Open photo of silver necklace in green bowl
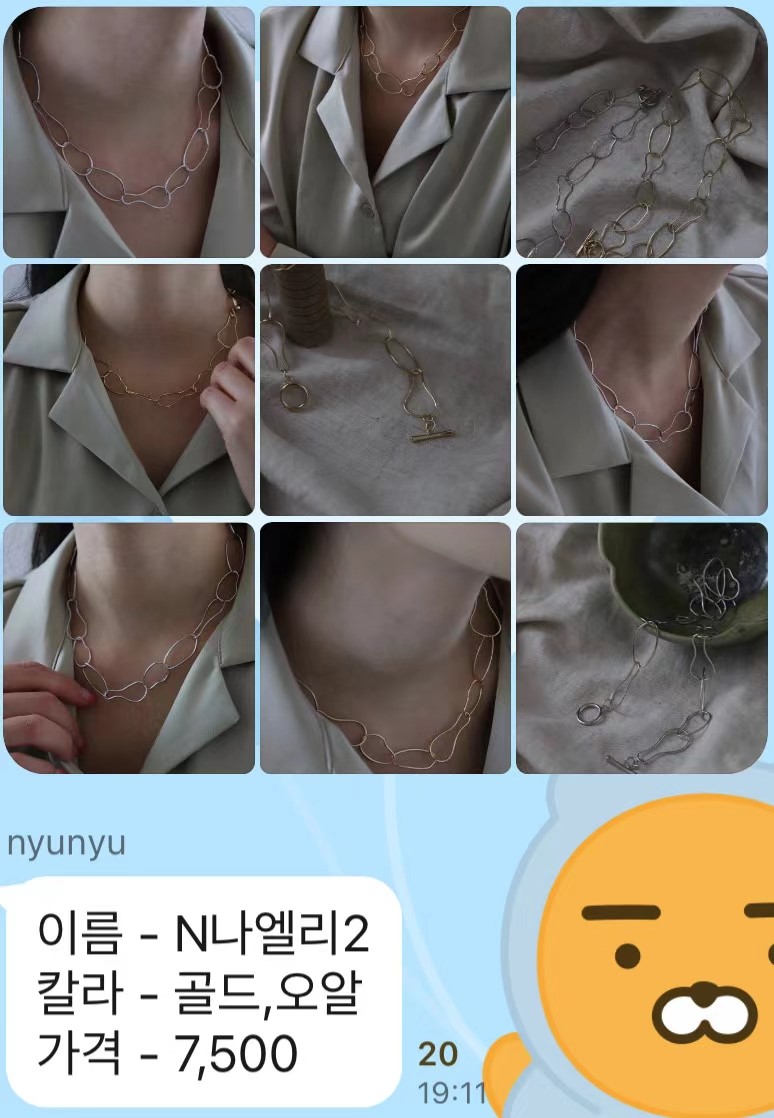This screenshot has width=774, height=1118. (x=641, y=647)
